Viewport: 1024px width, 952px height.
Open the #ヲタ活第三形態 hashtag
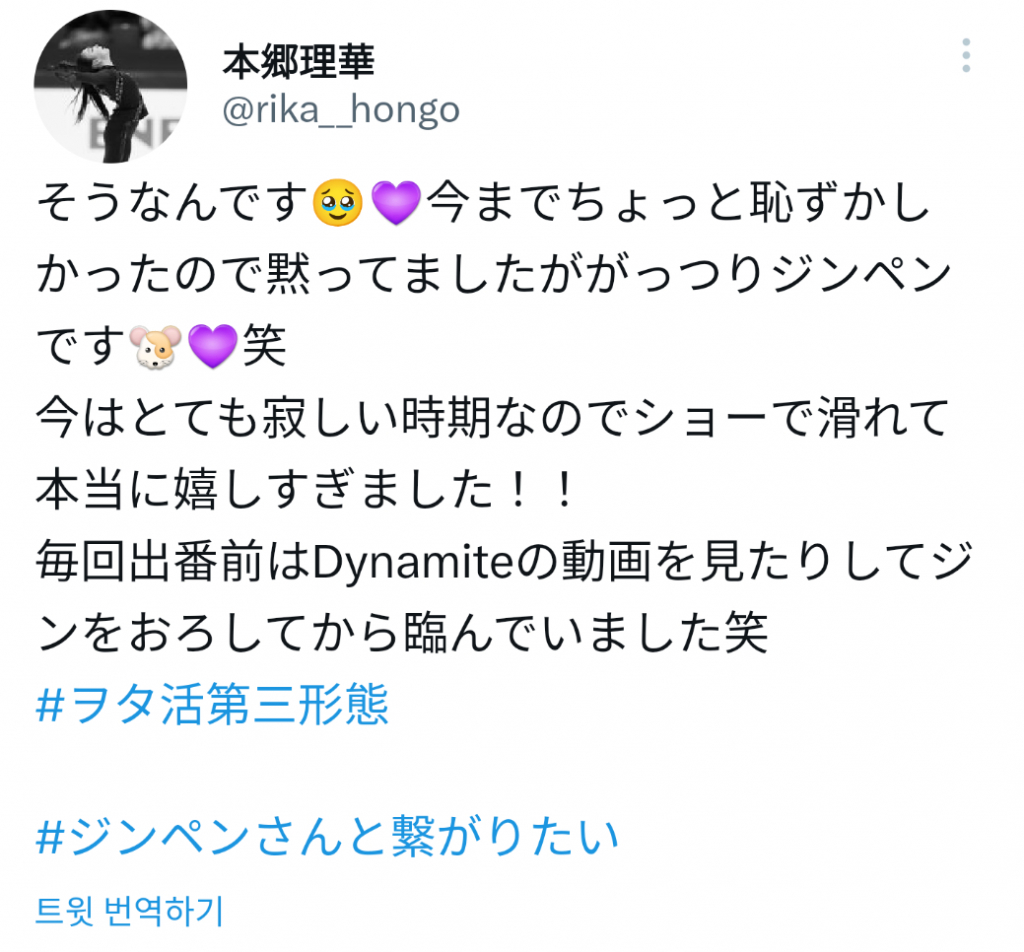pos(212,706)
